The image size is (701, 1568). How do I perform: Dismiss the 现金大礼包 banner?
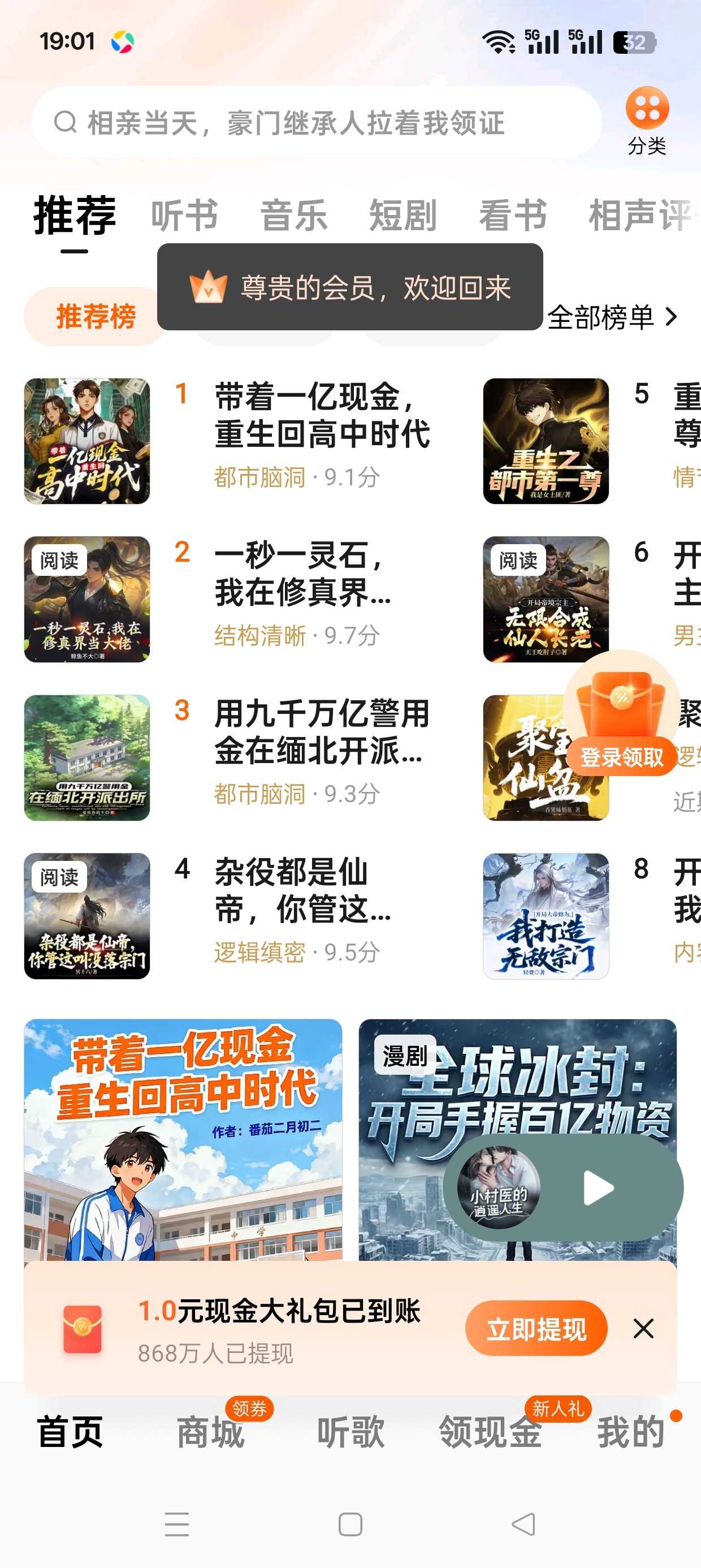pos(643,1328)
